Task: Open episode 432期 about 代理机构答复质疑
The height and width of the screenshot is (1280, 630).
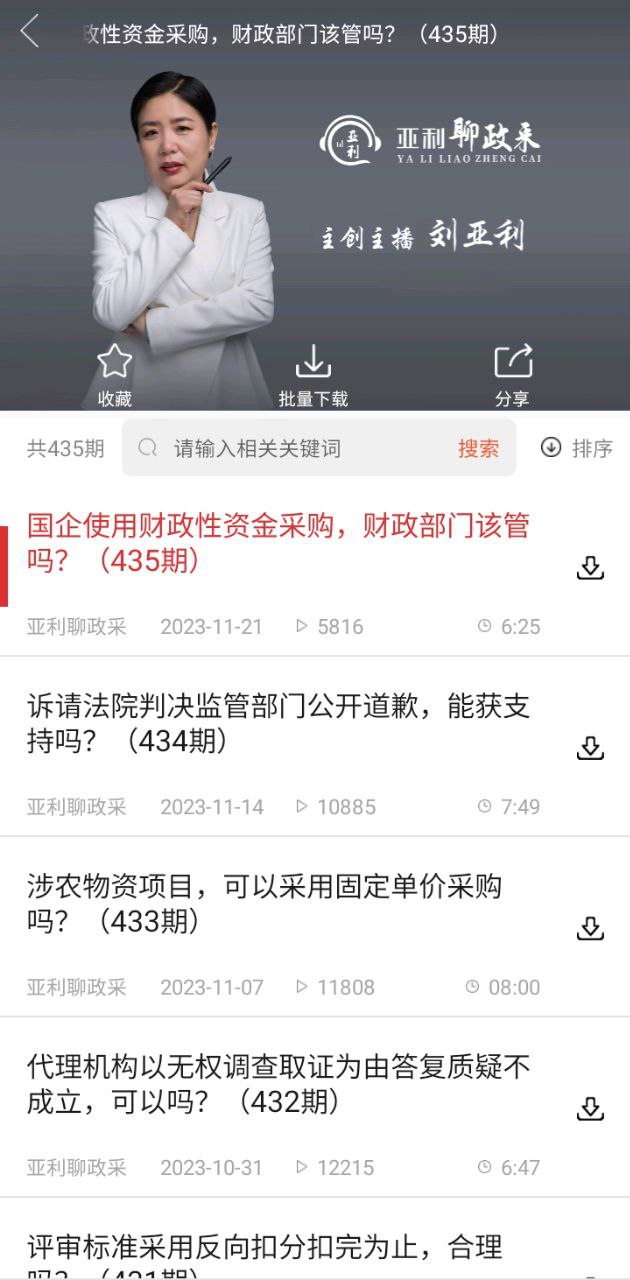Action: coord(278,1083)
